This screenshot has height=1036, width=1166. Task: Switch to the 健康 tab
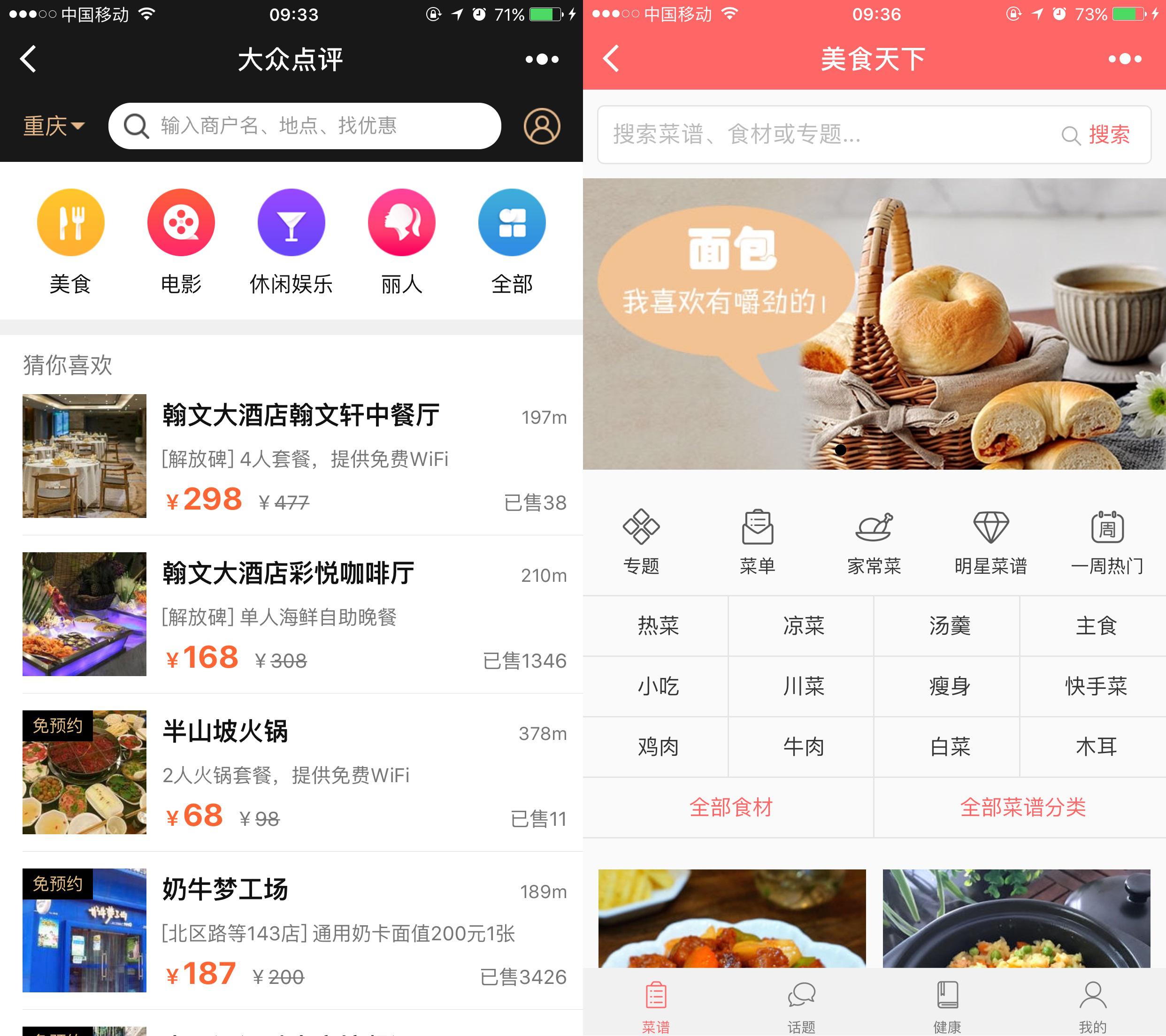tap(947, 1007)
